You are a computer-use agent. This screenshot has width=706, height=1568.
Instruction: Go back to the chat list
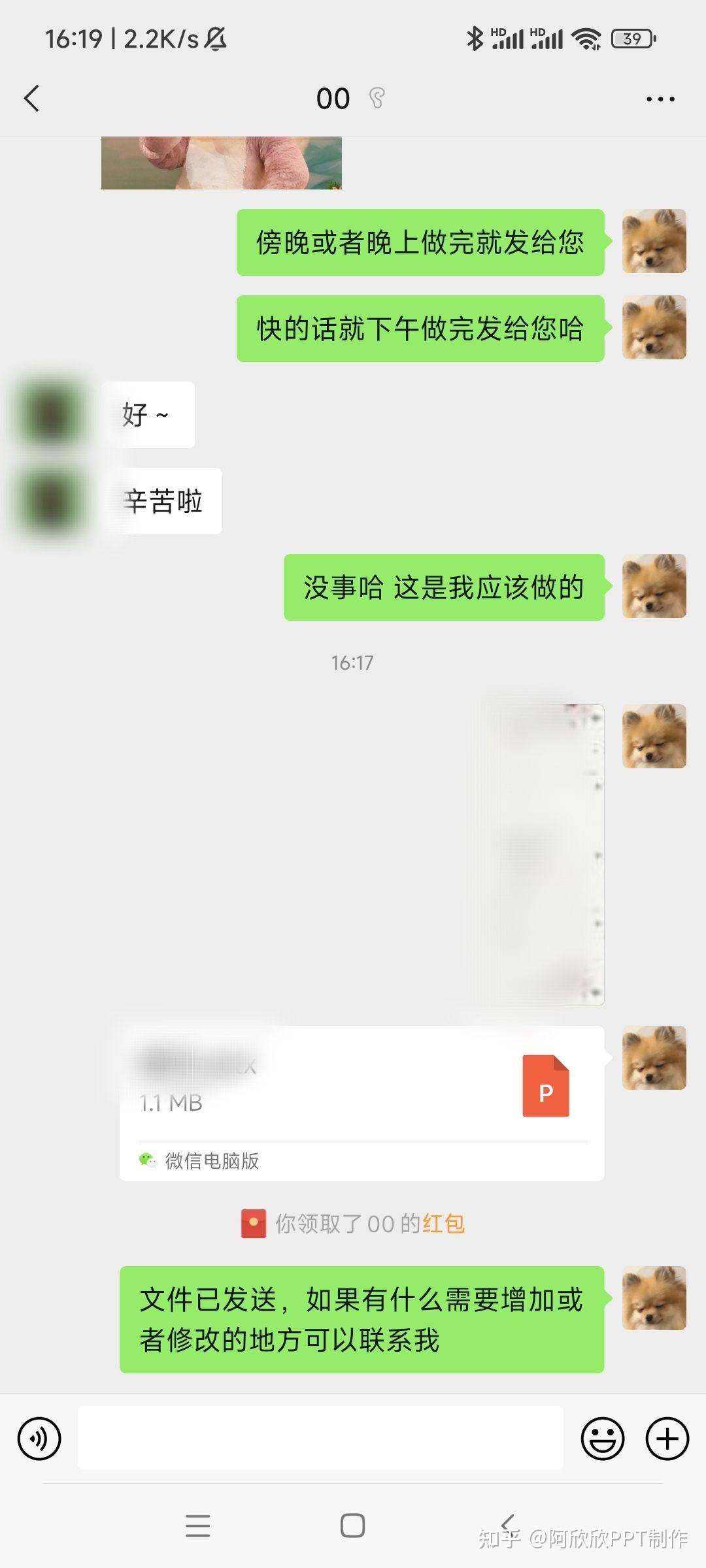click(31, 99)
